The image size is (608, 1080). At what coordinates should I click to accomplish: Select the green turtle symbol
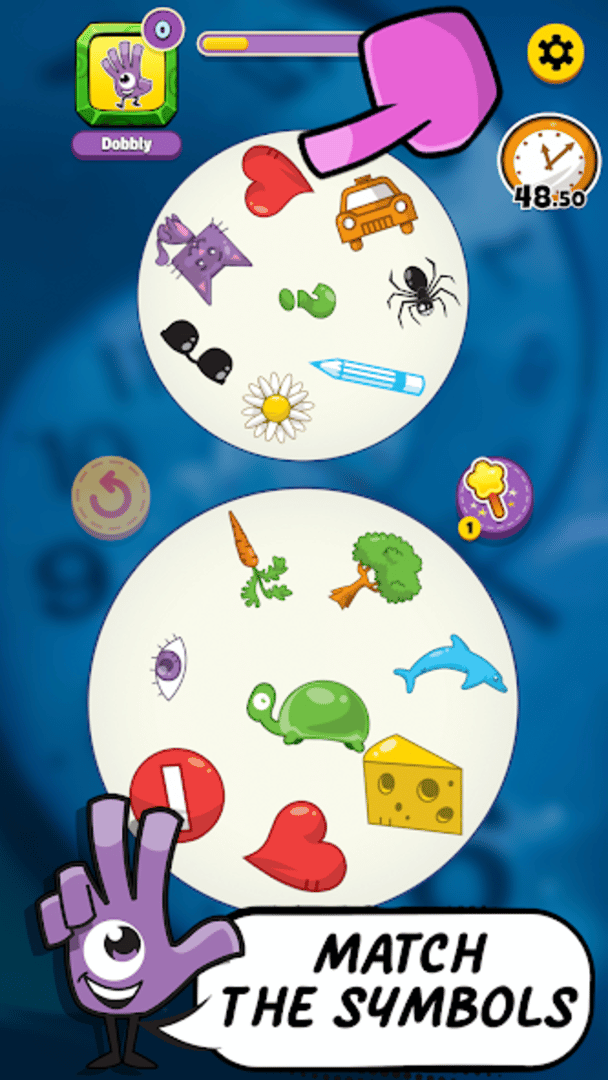[x=309, y=712]
